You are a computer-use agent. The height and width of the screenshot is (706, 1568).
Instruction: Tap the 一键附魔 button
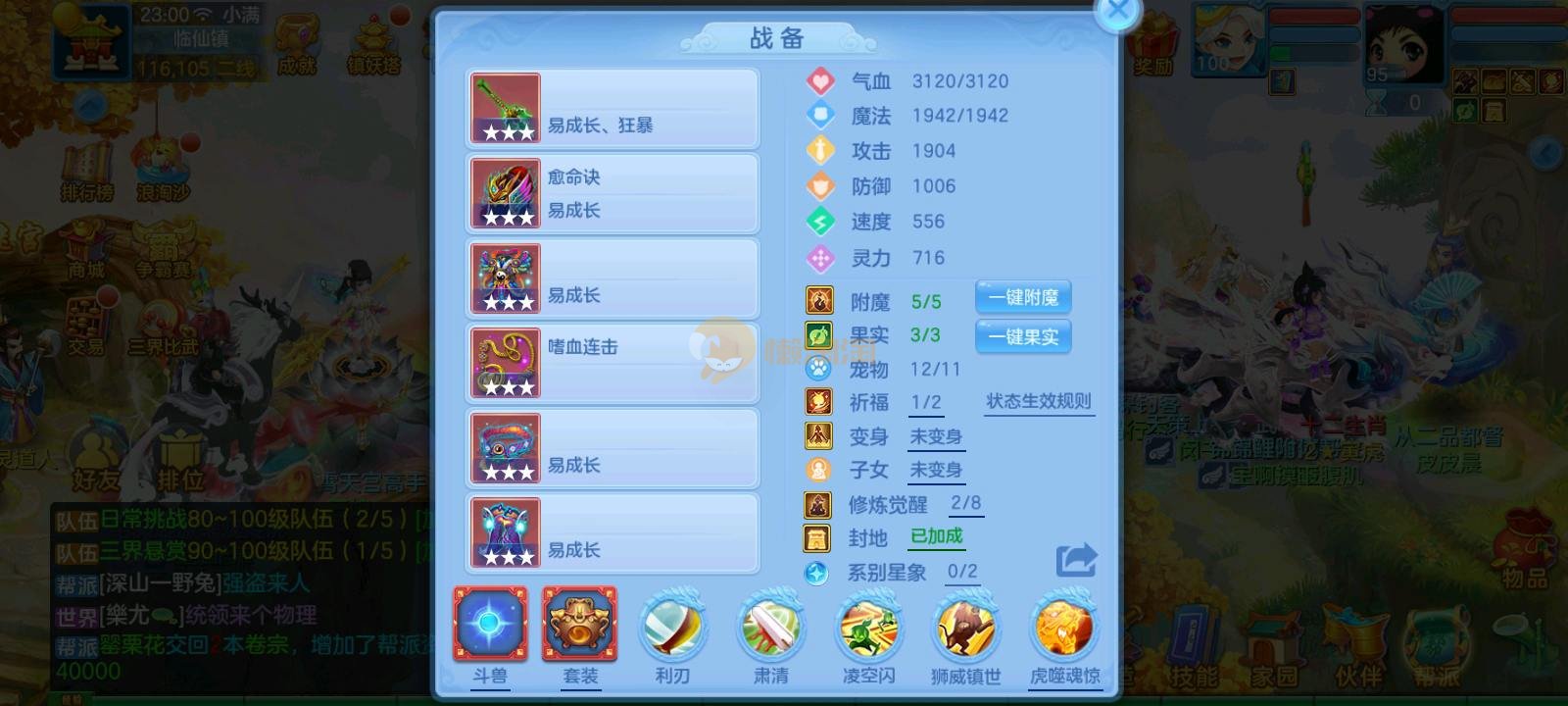click(1023, 297)
